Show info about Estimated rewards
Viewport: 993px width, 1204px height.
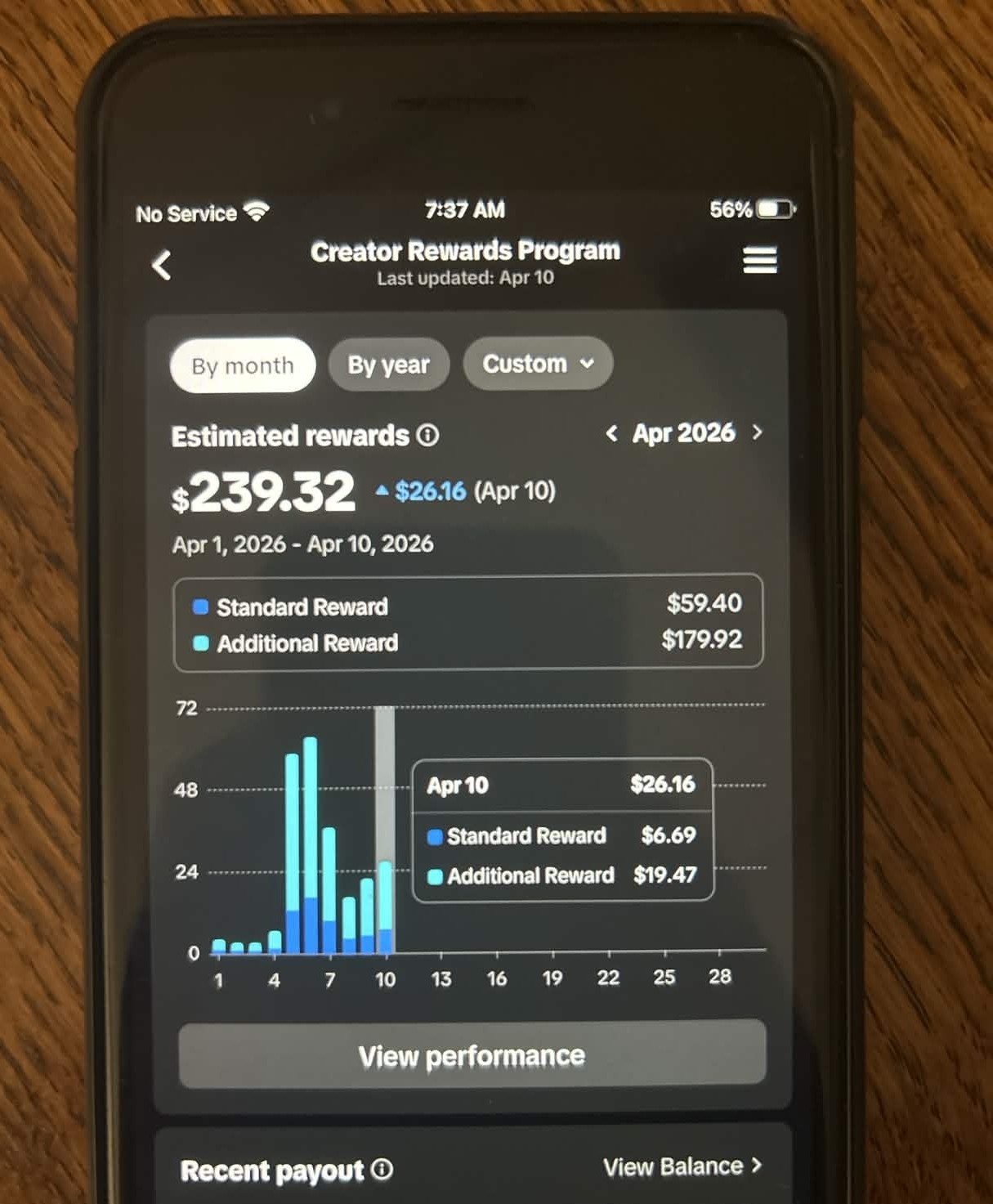[428, 436]
